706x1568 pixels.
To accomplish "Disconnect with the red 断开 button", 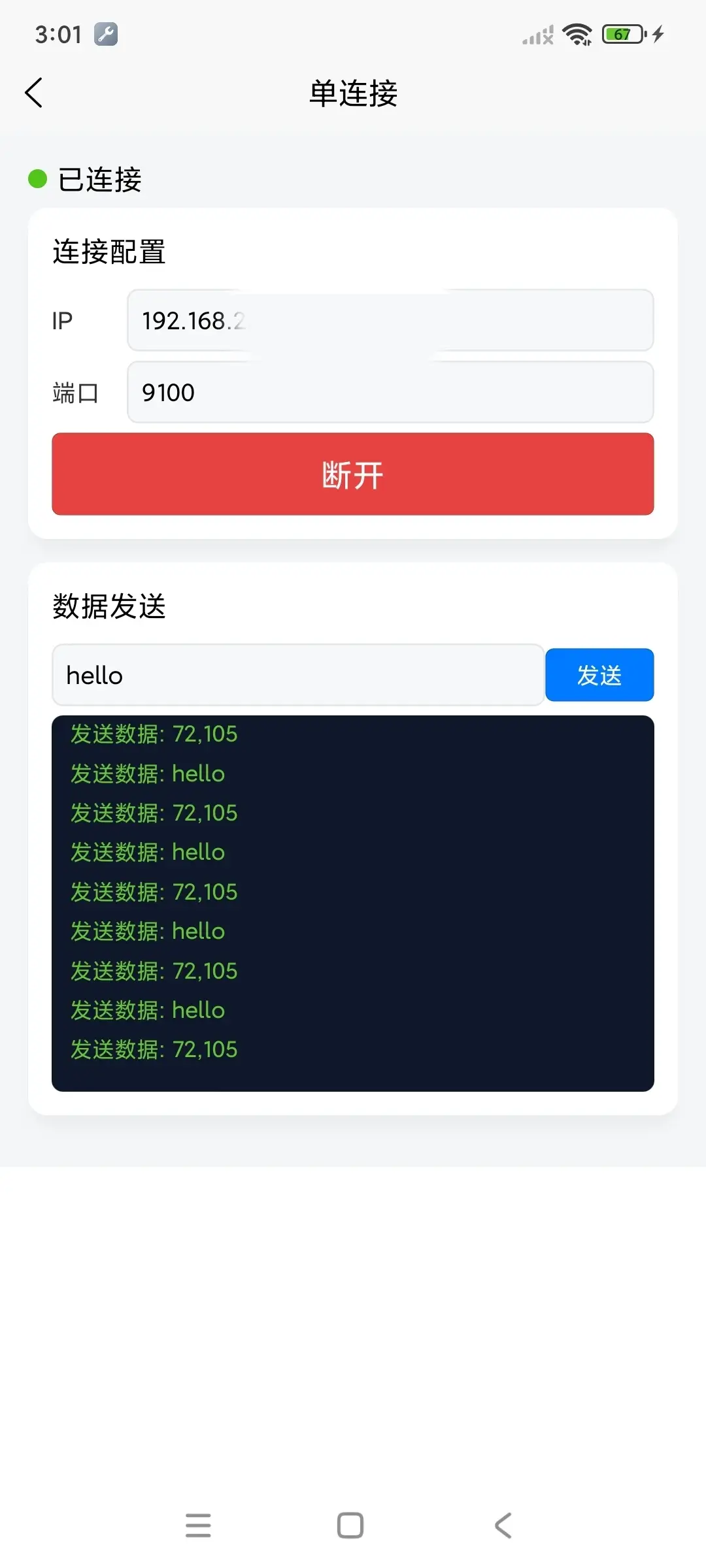I will click(352, 474).
